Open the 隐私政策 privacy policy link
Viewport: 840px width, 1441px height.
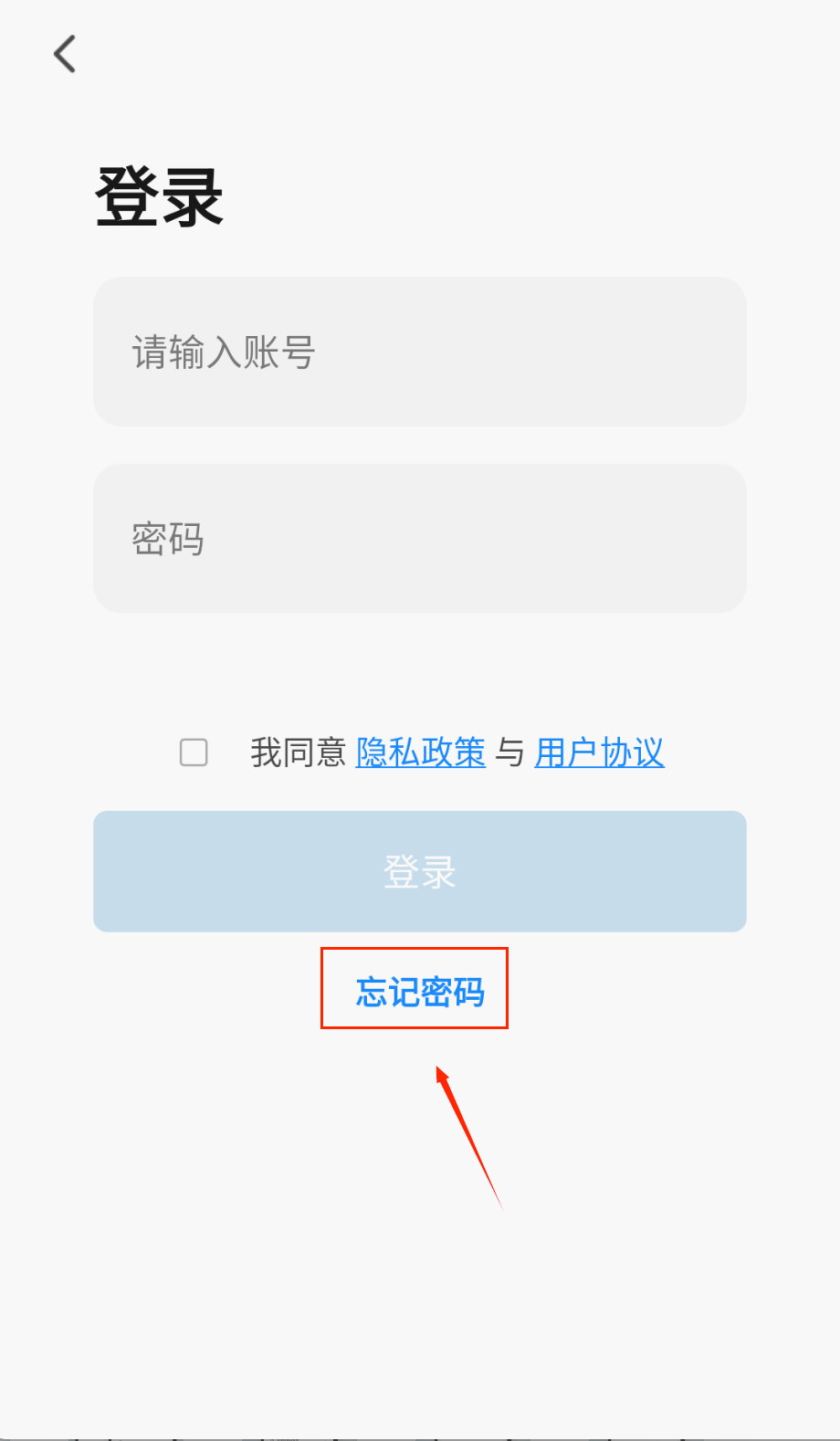coord(420,752)
